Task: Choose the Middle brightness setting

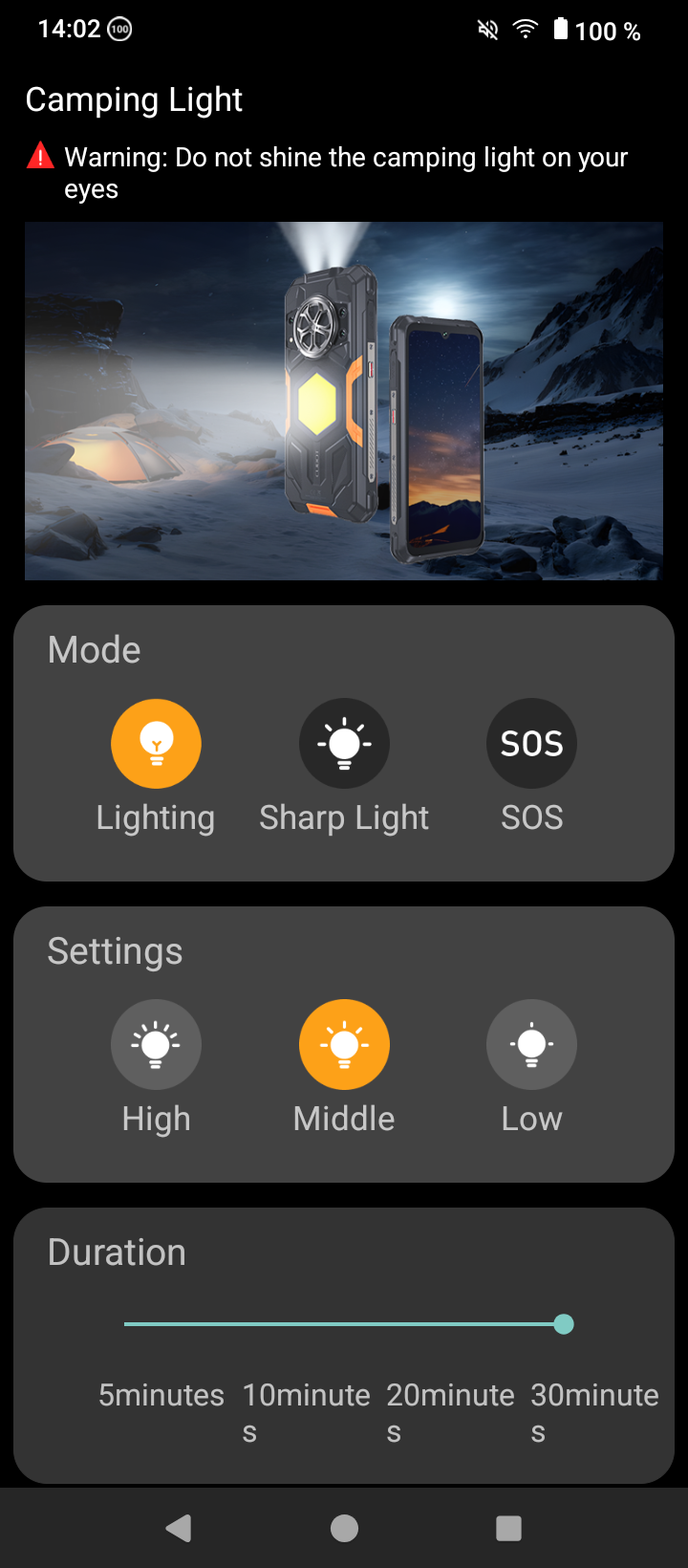Action: click(x=344, y=1045)
